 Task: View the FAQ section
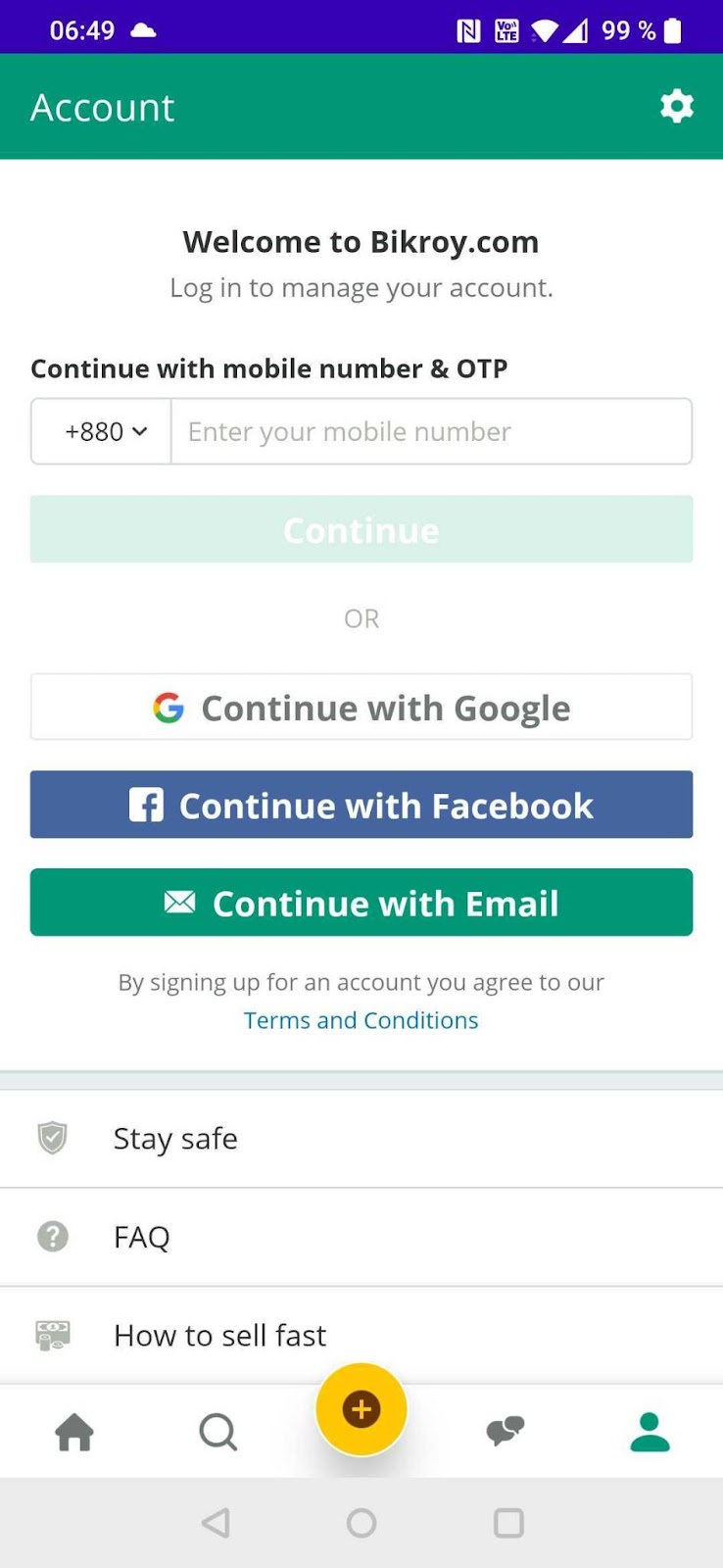point(361,1237)
